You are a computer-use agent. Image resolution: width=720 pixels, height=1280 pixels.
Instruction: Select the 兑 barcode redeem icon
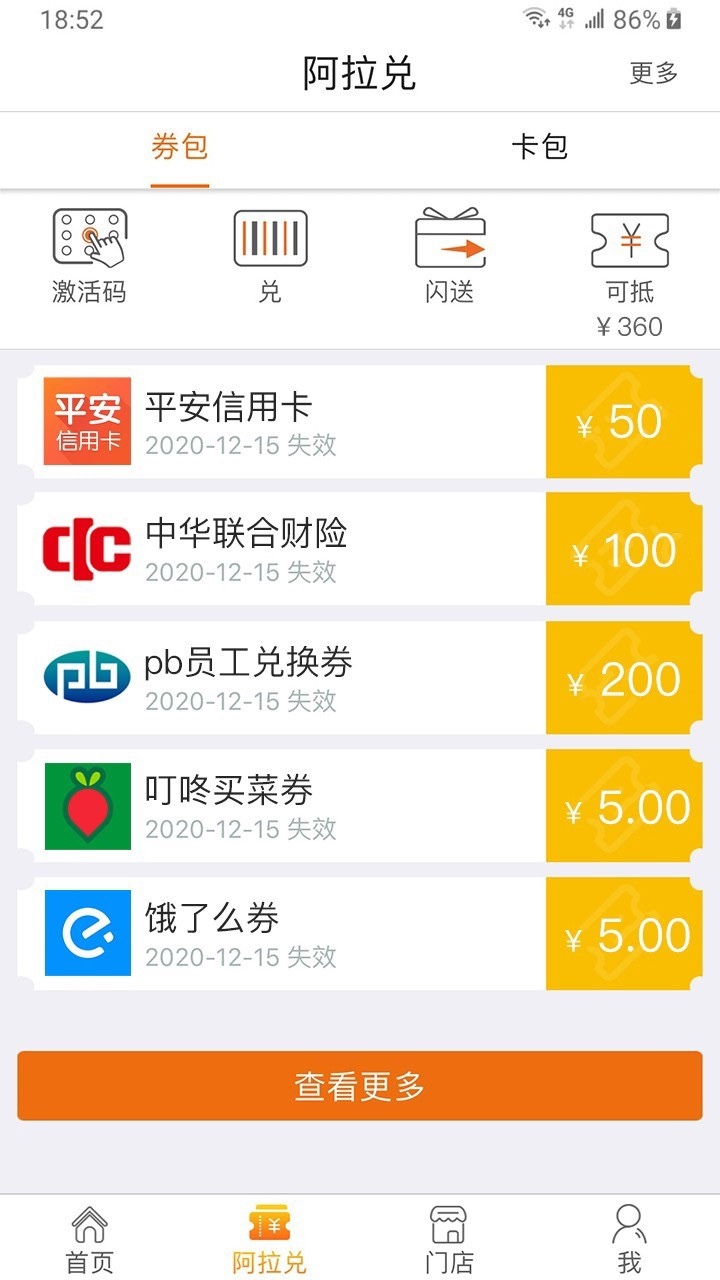pos(268,238)
